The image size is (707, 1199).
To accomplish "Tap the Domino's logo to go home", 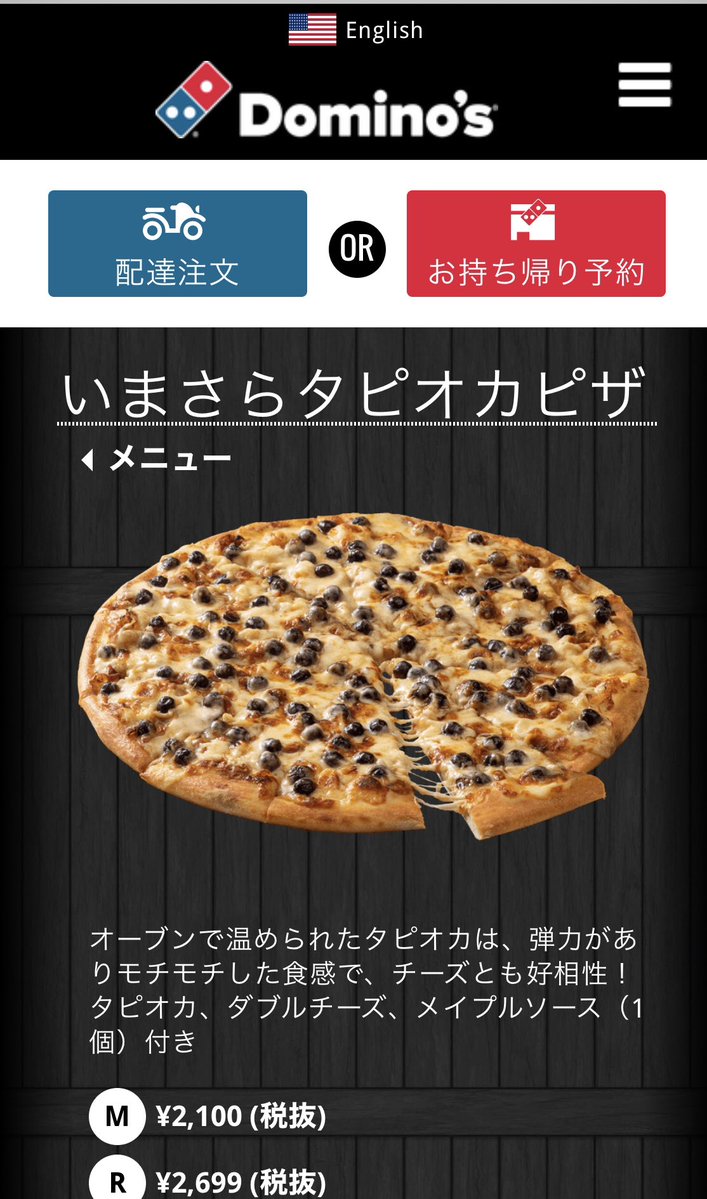I will (326, 100).
